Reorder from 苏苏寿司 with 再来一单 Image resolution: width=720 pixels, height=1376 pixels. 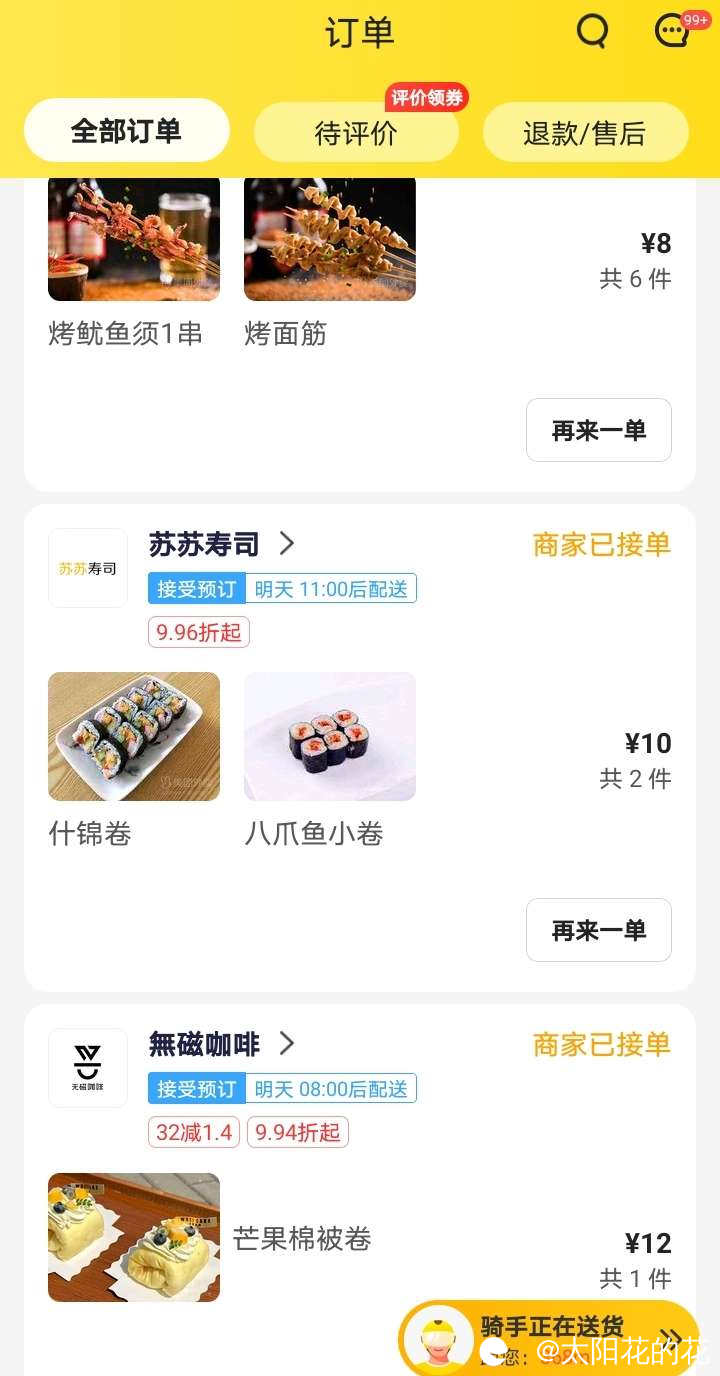pos(598,930)
